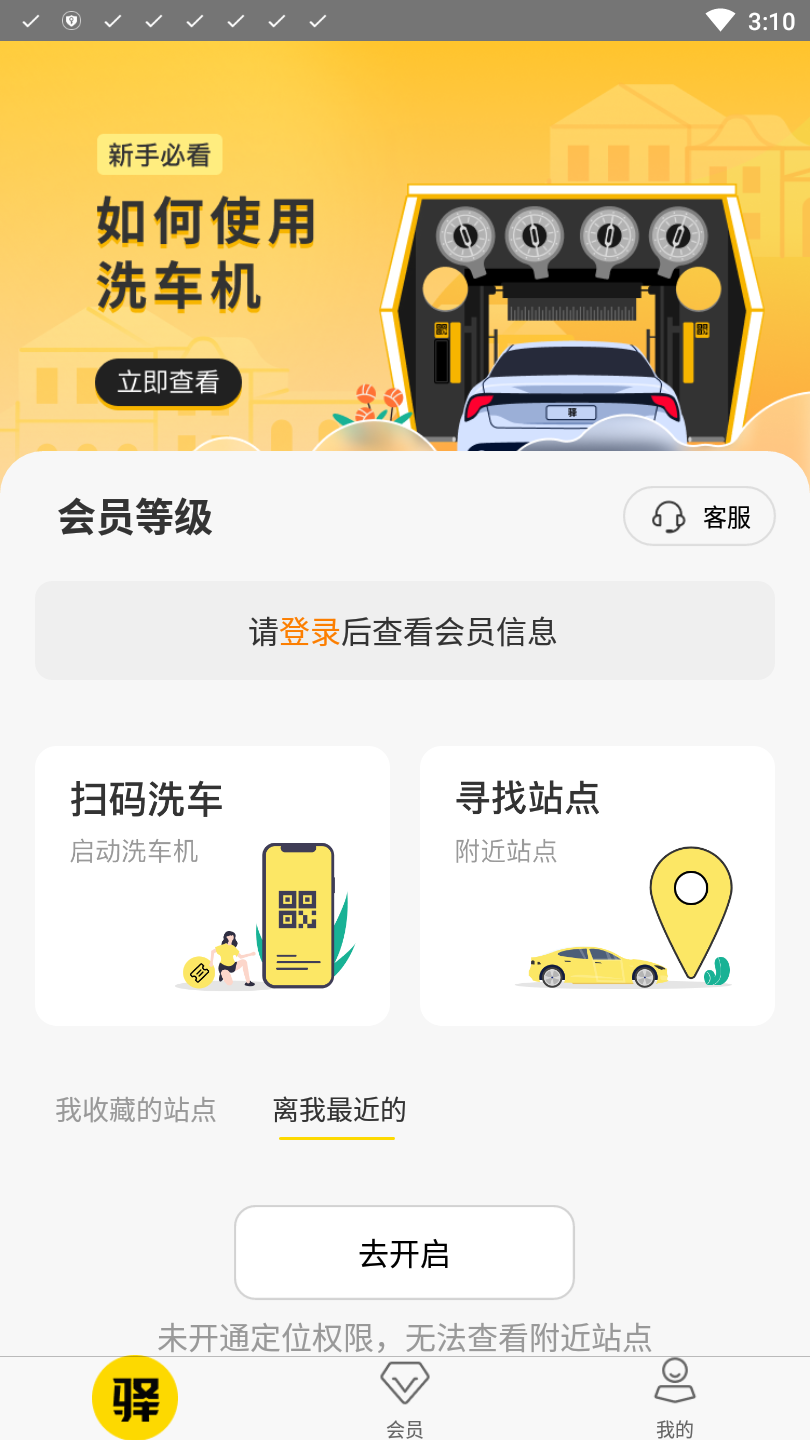Image resolution: width=810 pixels, height=1440 pixels.
Task: Open the 扫码洗车 card
Action: click(x=212, y=885)
